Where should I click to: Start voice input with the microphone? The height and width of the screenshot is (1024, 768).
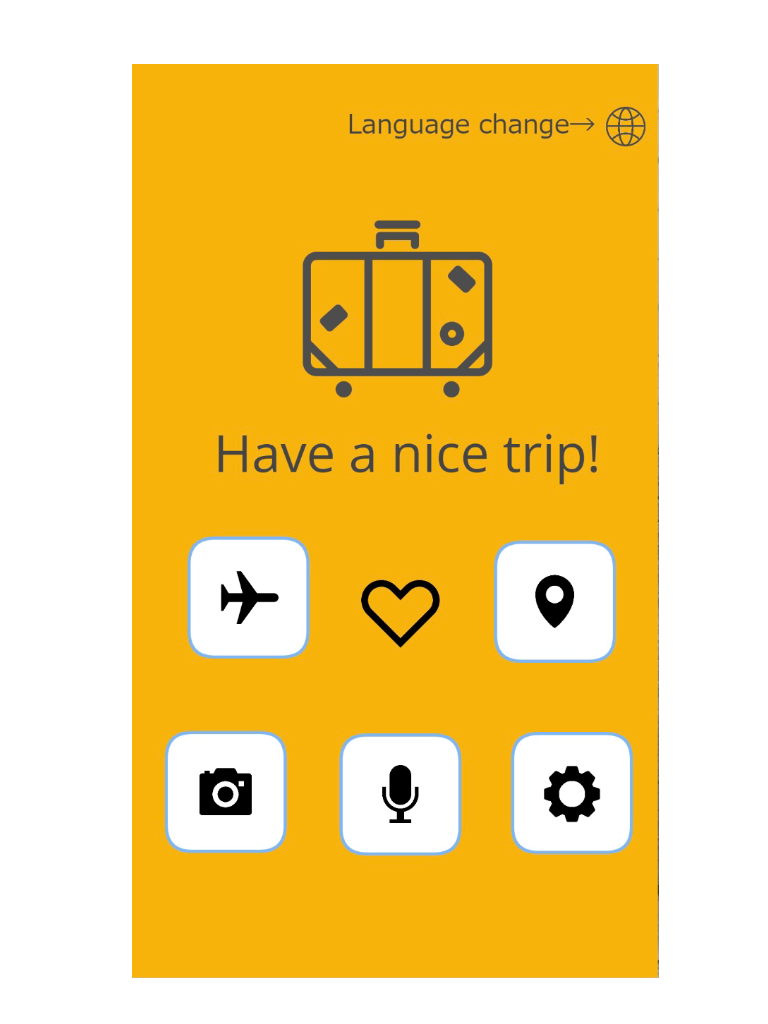coord(400,795)
